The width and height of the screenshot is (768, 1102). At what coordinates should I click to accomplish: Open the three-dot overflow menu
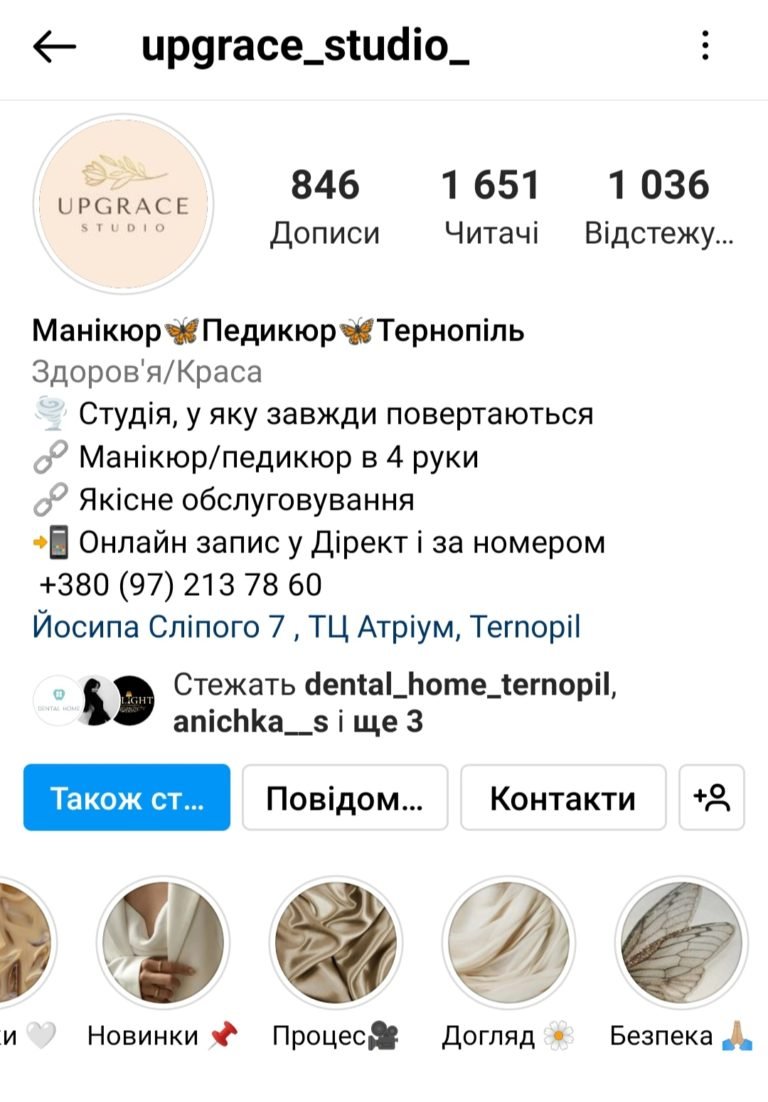pyautogui.click(x=705, y=46)
